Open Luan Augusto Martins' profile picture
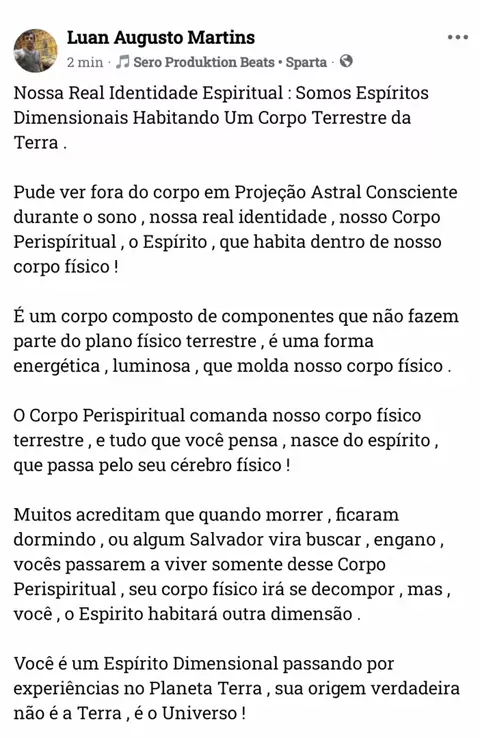 coord(35,50)
